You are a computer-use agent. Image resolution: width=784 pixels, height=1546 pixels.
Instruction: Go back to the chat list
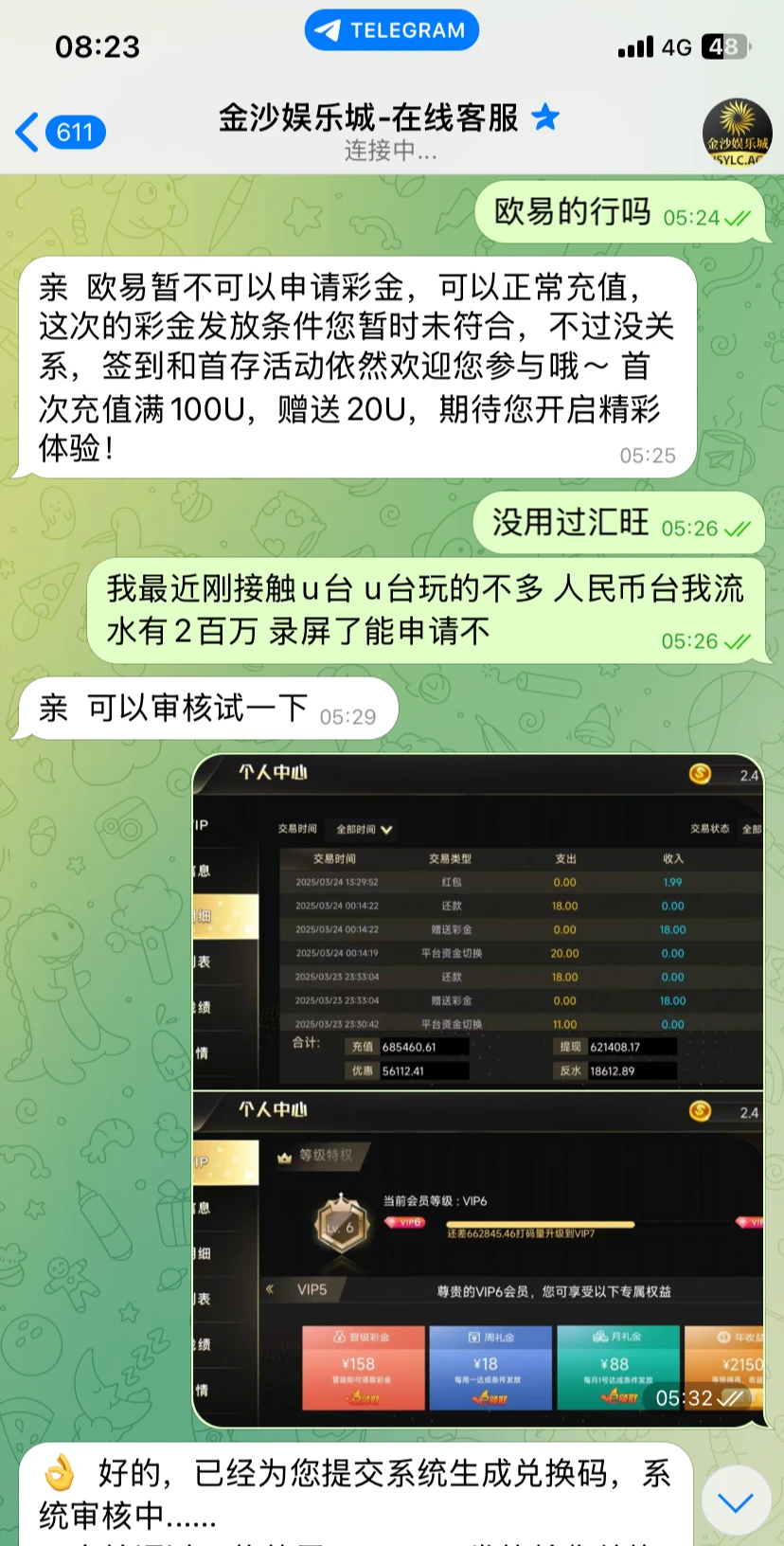click(59, 132)
